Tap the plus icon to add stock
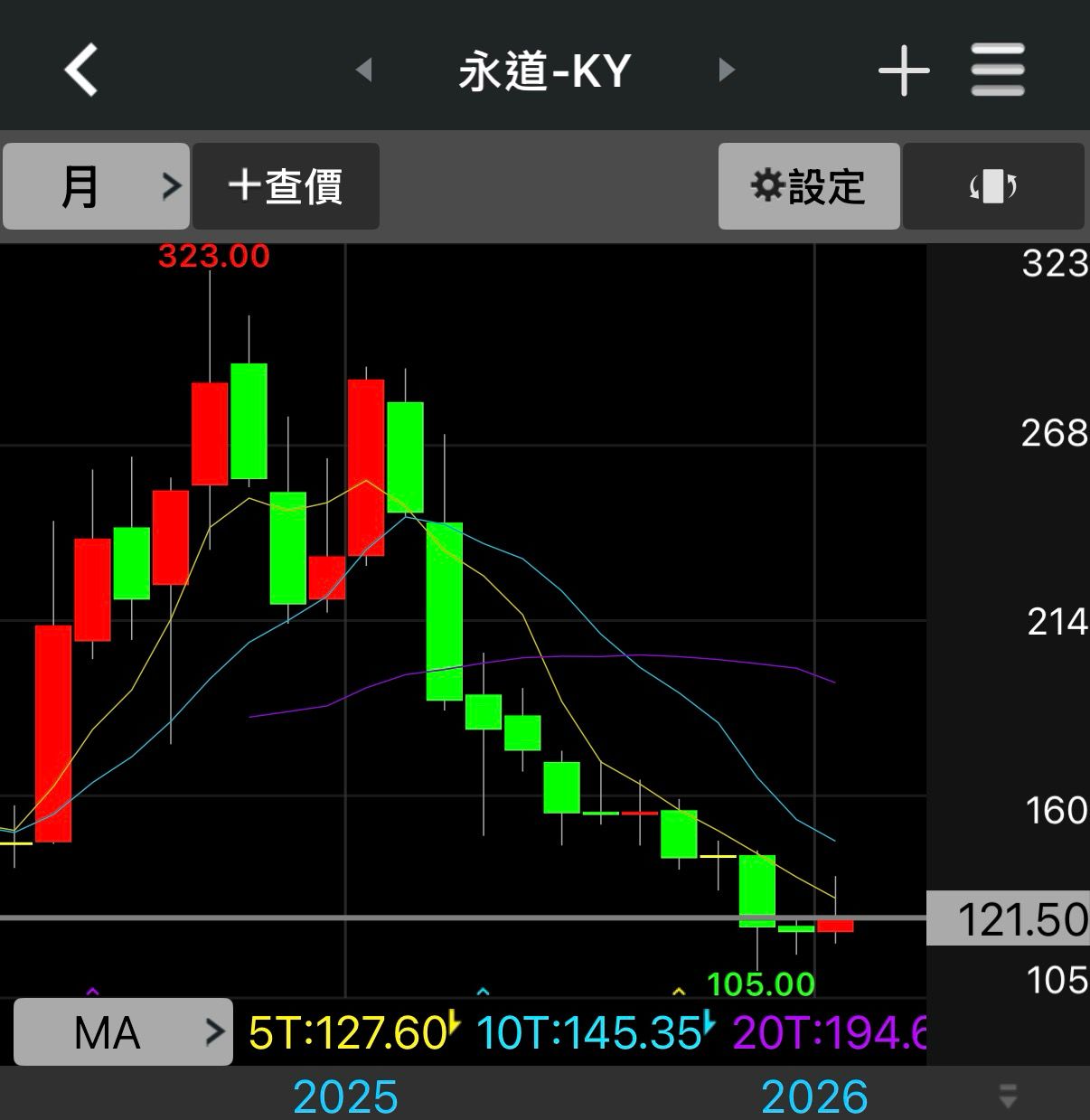Screen dimensions: 1090x1120 tap(904, 70)
